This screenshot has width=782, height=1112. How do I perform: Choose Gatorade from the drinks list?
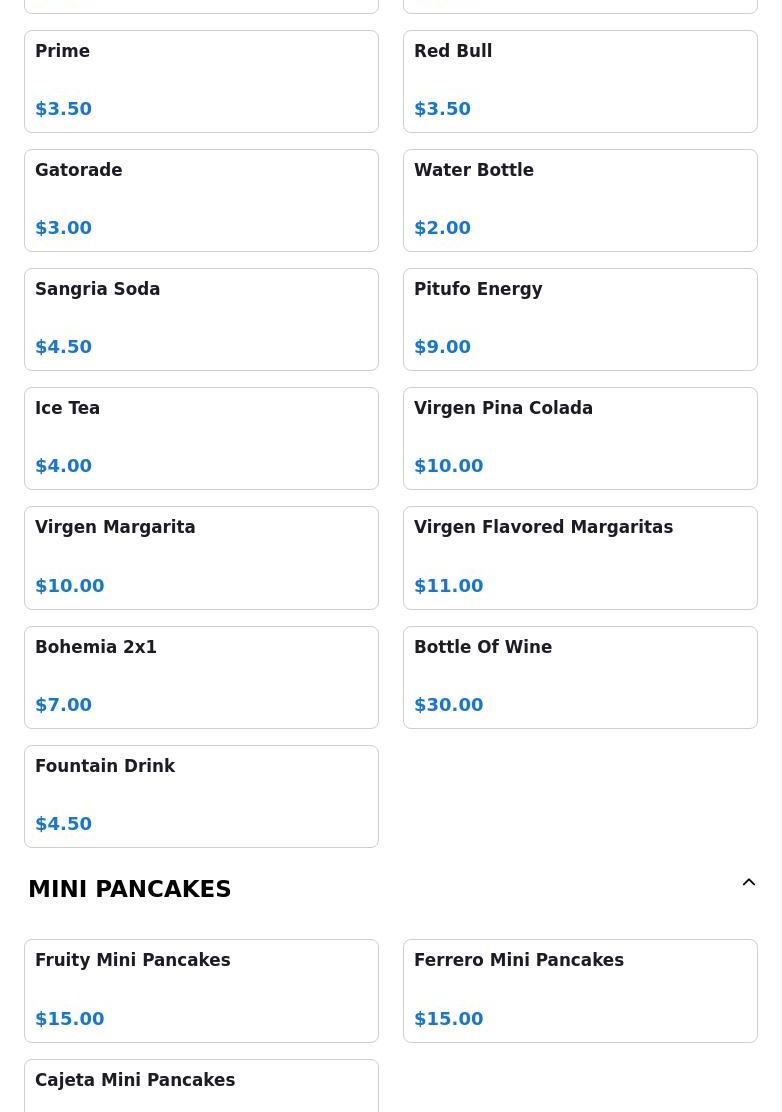click(201, 200)
